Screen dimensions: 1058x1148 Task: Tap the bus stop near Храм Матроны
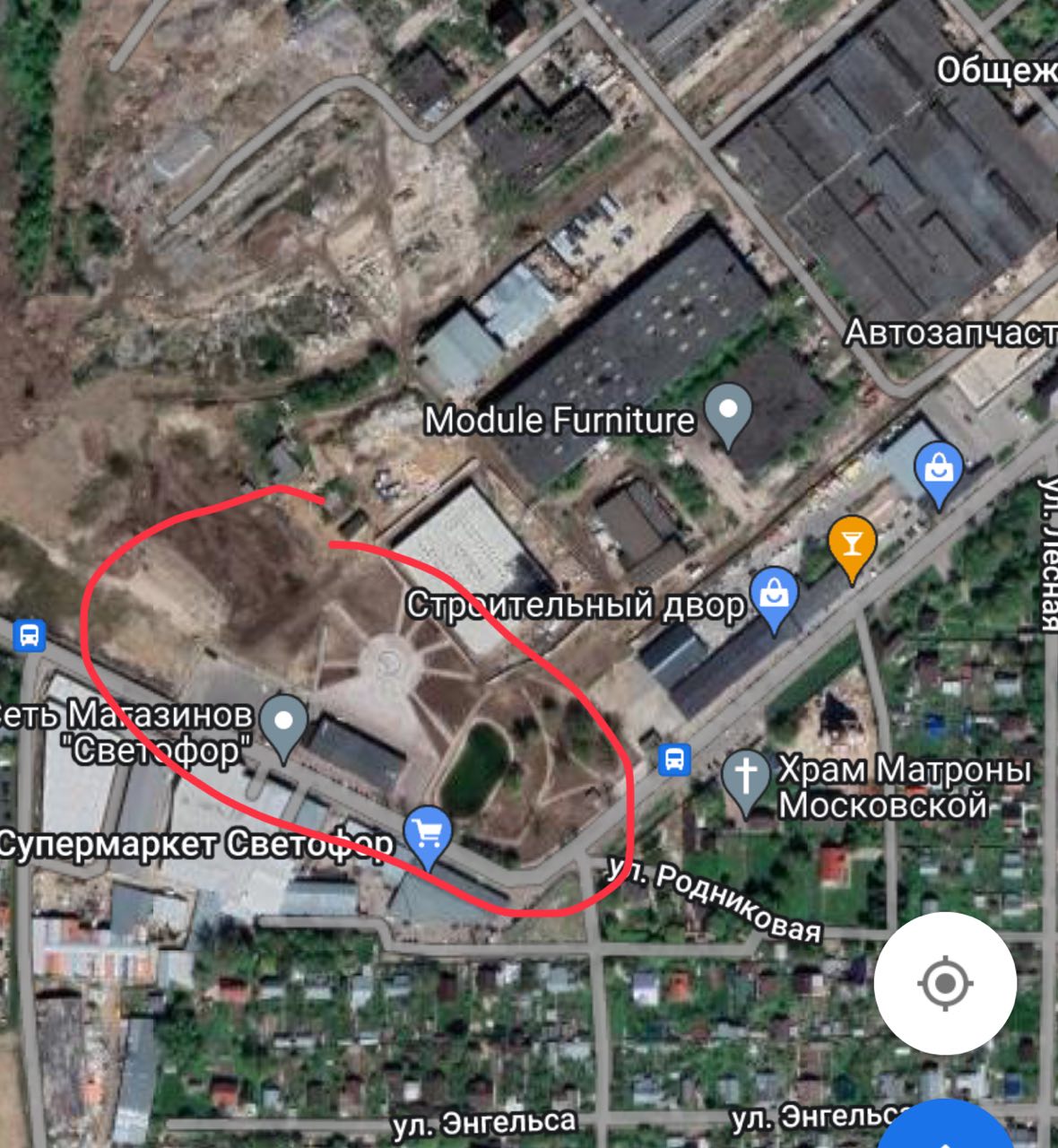[674, 759]
